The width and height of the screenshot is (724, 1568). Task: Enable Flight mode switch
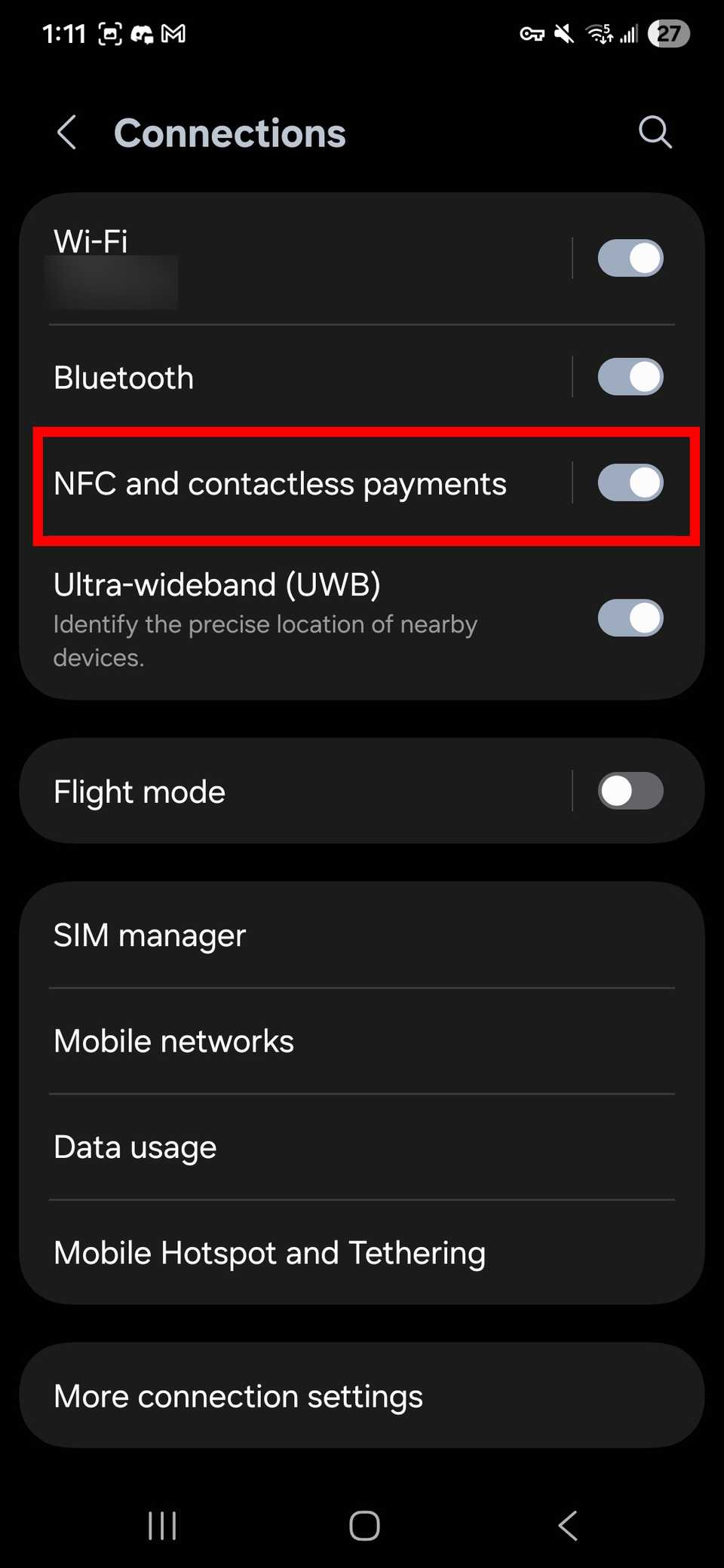(x=630, y=792)
